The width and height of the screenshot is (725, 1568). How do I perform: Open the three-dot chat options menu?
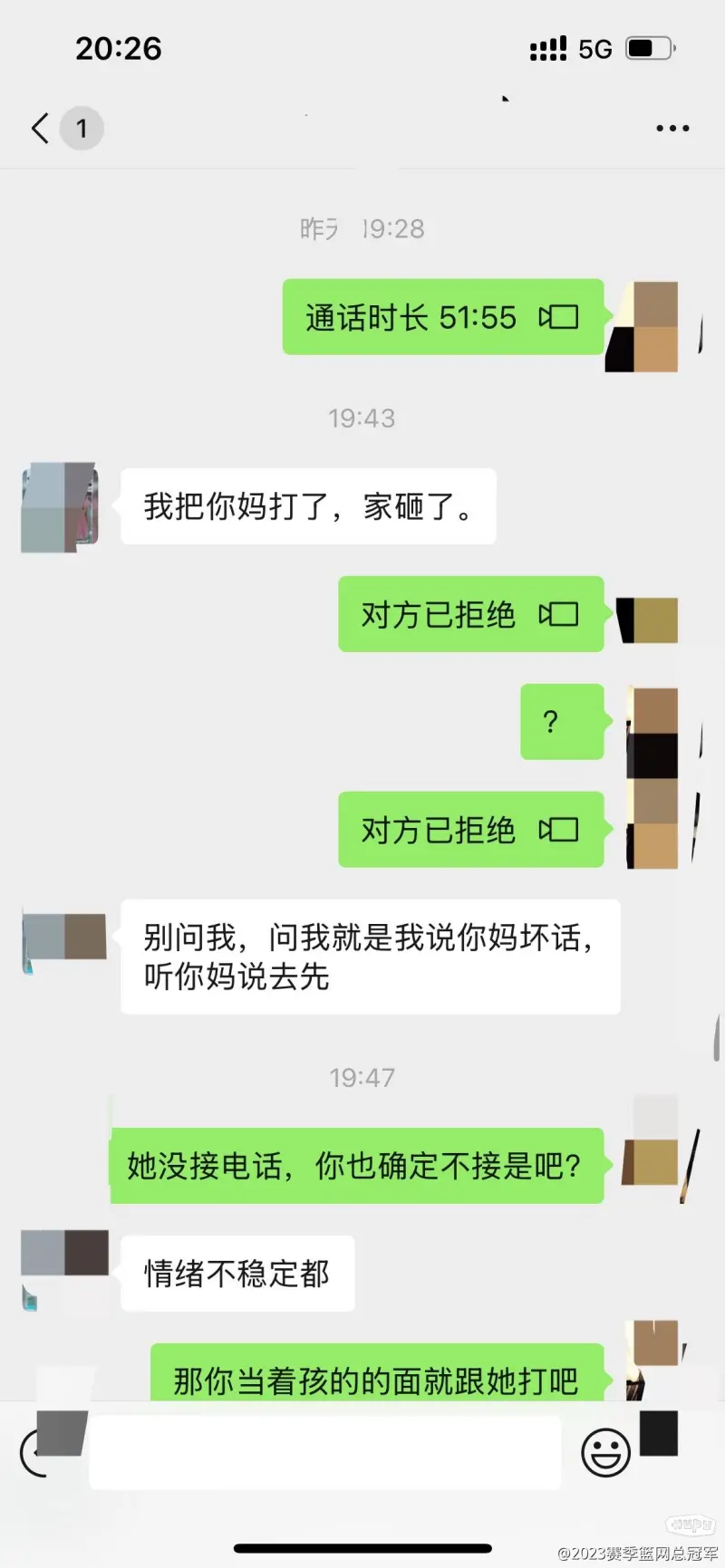[672, 129]
